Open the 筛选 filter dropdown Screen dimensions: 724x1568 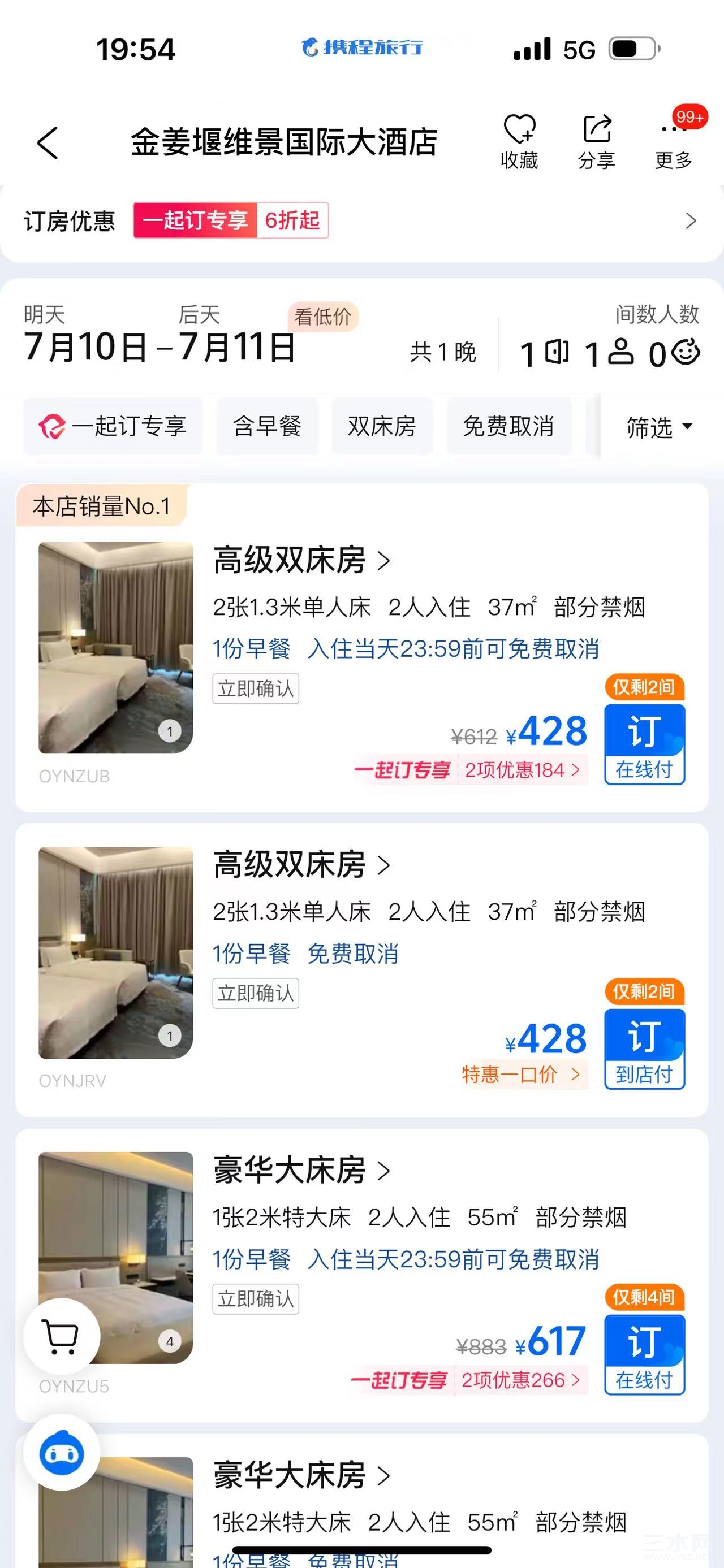pyautogui.click(x=660, y=427)
